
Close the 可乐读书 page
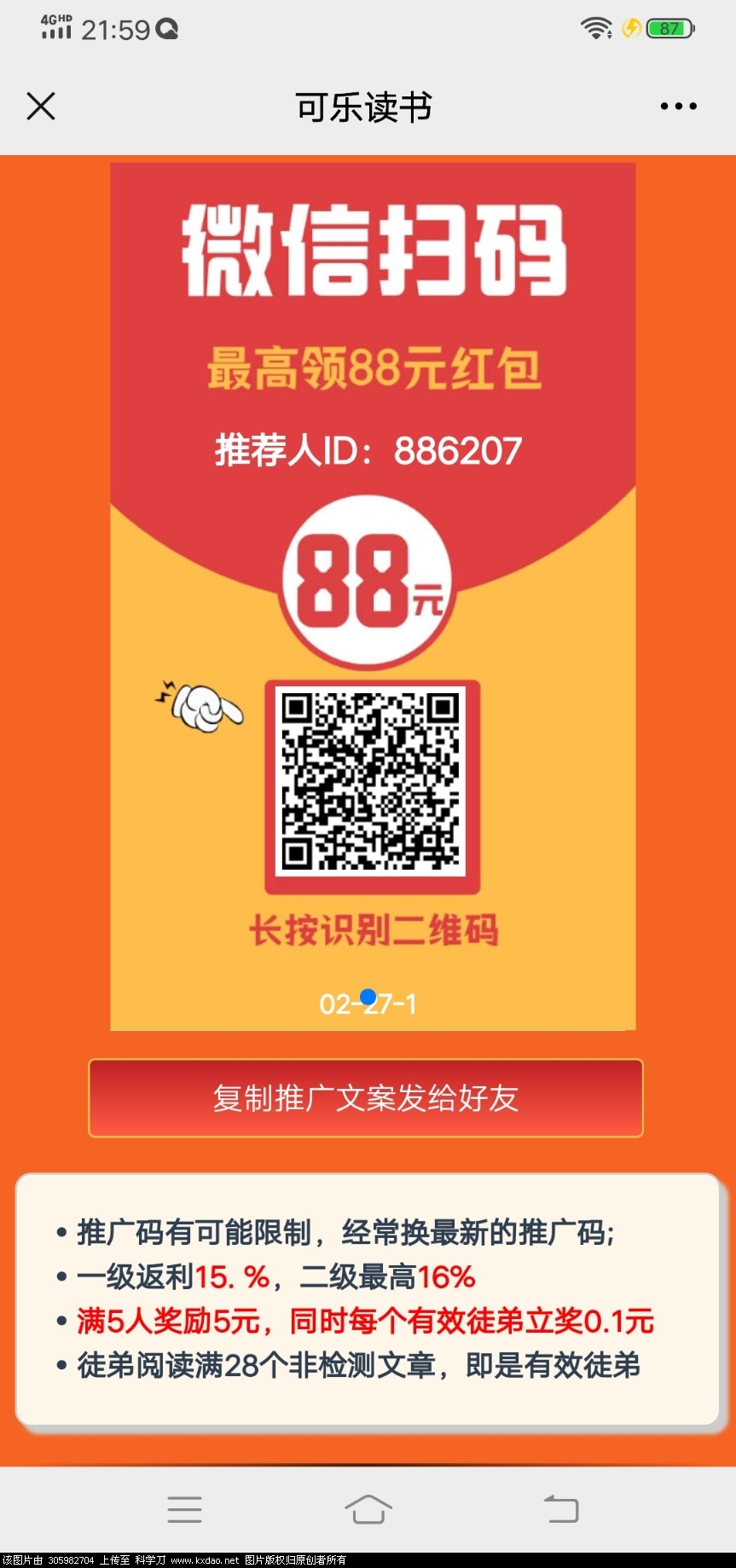tap(41, 107)
